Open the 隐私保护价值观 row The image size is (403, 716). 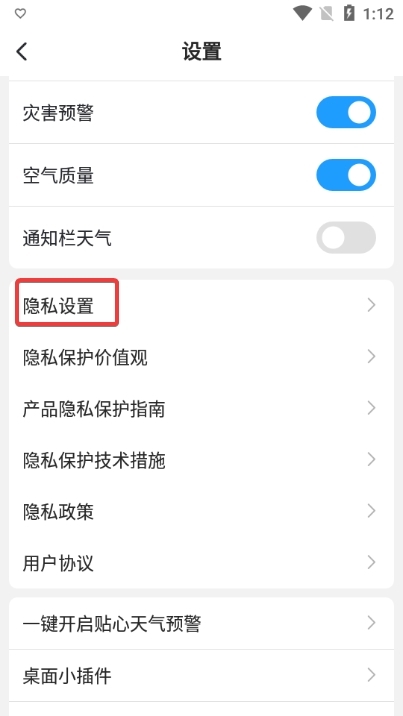(x=201, y=357)
